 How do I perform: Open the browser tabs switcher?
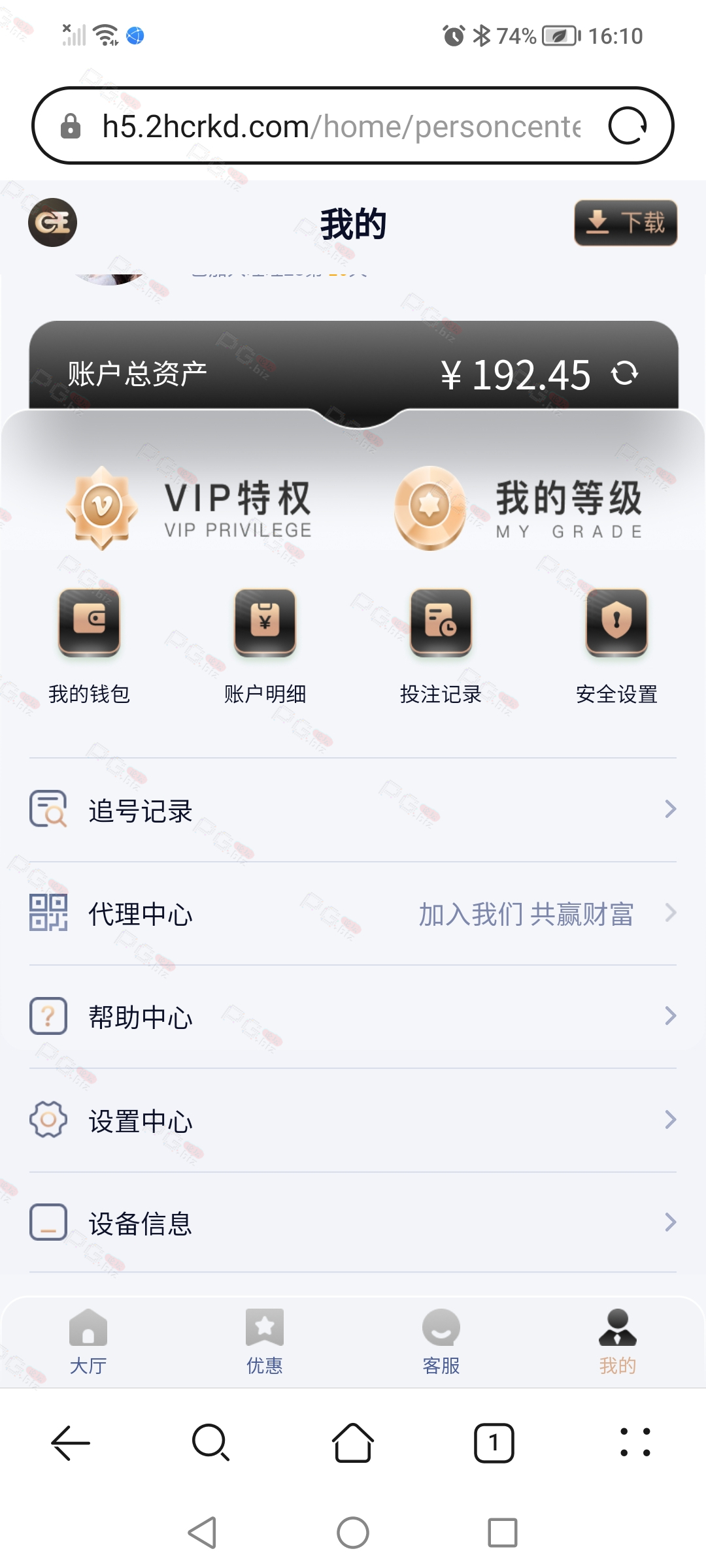(494, 1443)
